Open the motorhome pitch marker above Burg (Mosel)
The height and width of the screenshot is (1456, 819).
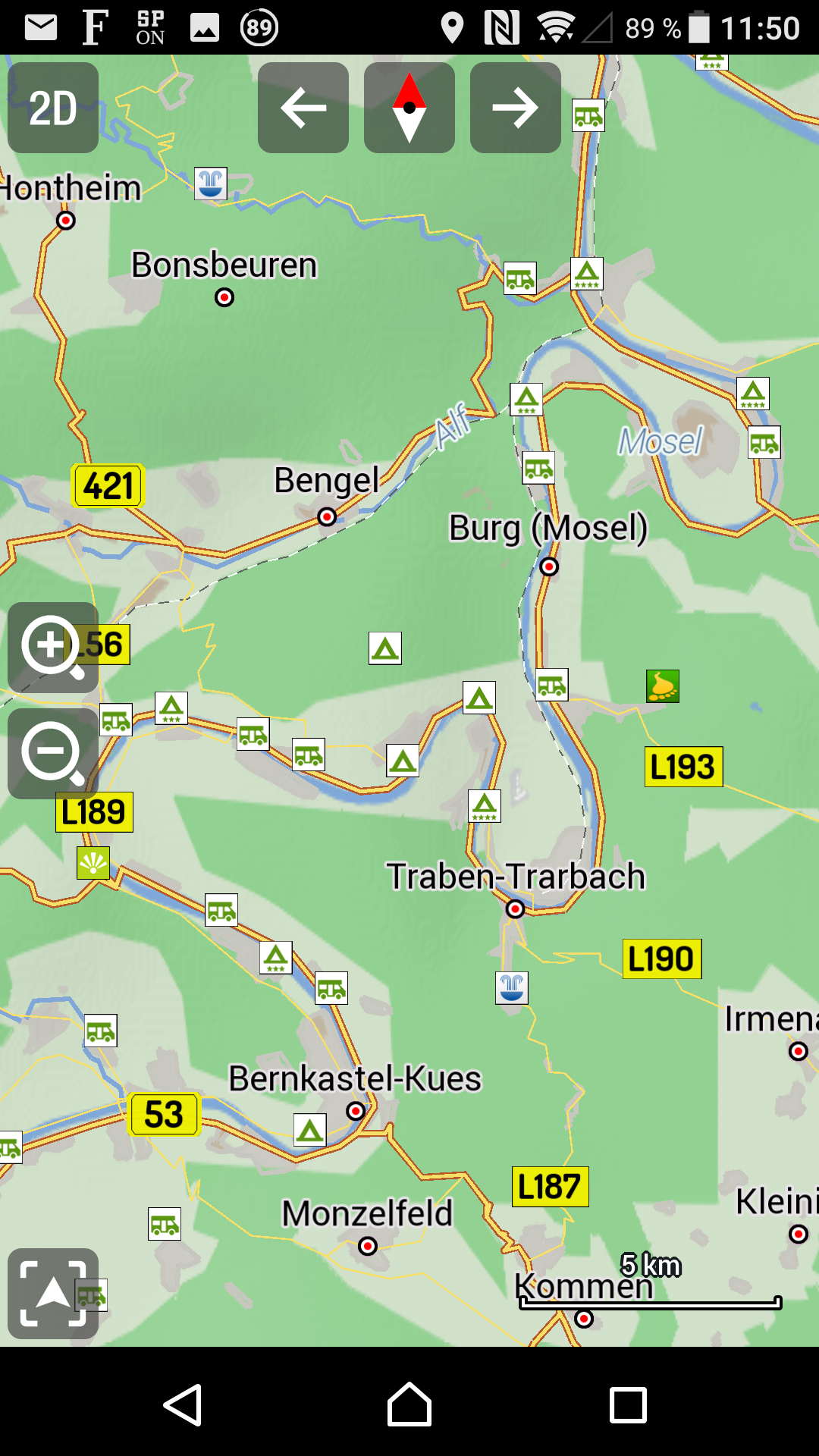538,468
